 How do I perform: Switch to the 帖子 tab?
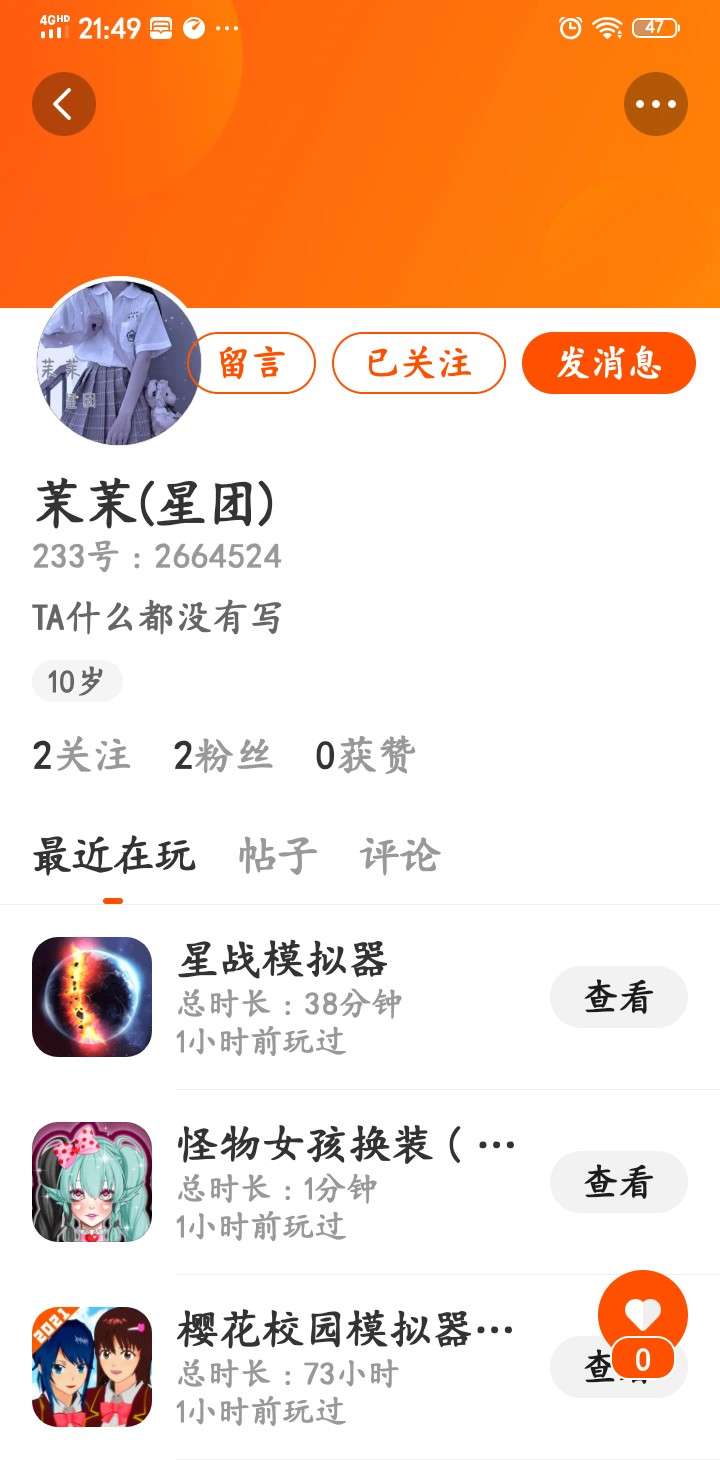point(277,856)
